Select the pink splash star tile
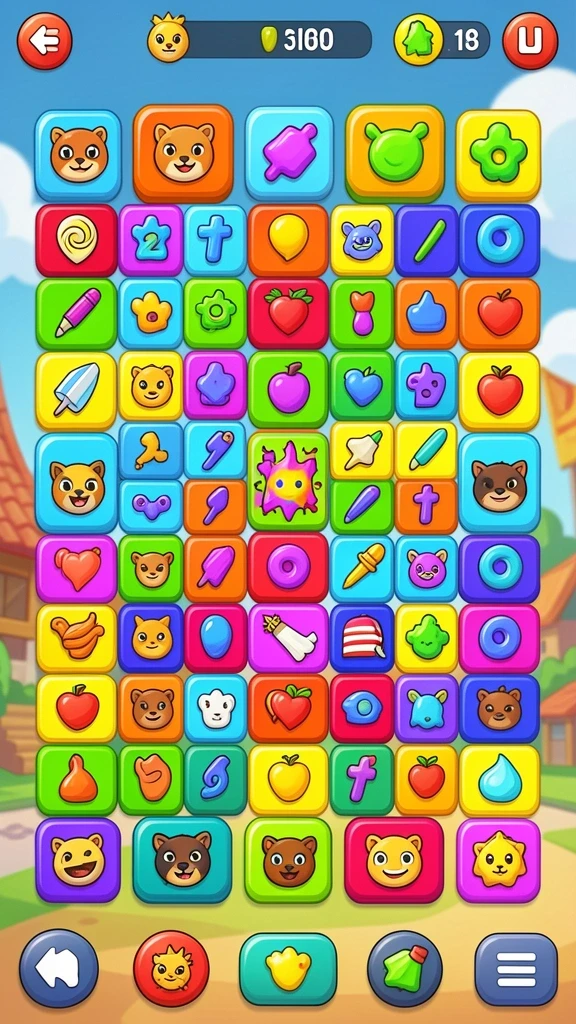Viewport: 576px width, 1024px height. point(288,481)
